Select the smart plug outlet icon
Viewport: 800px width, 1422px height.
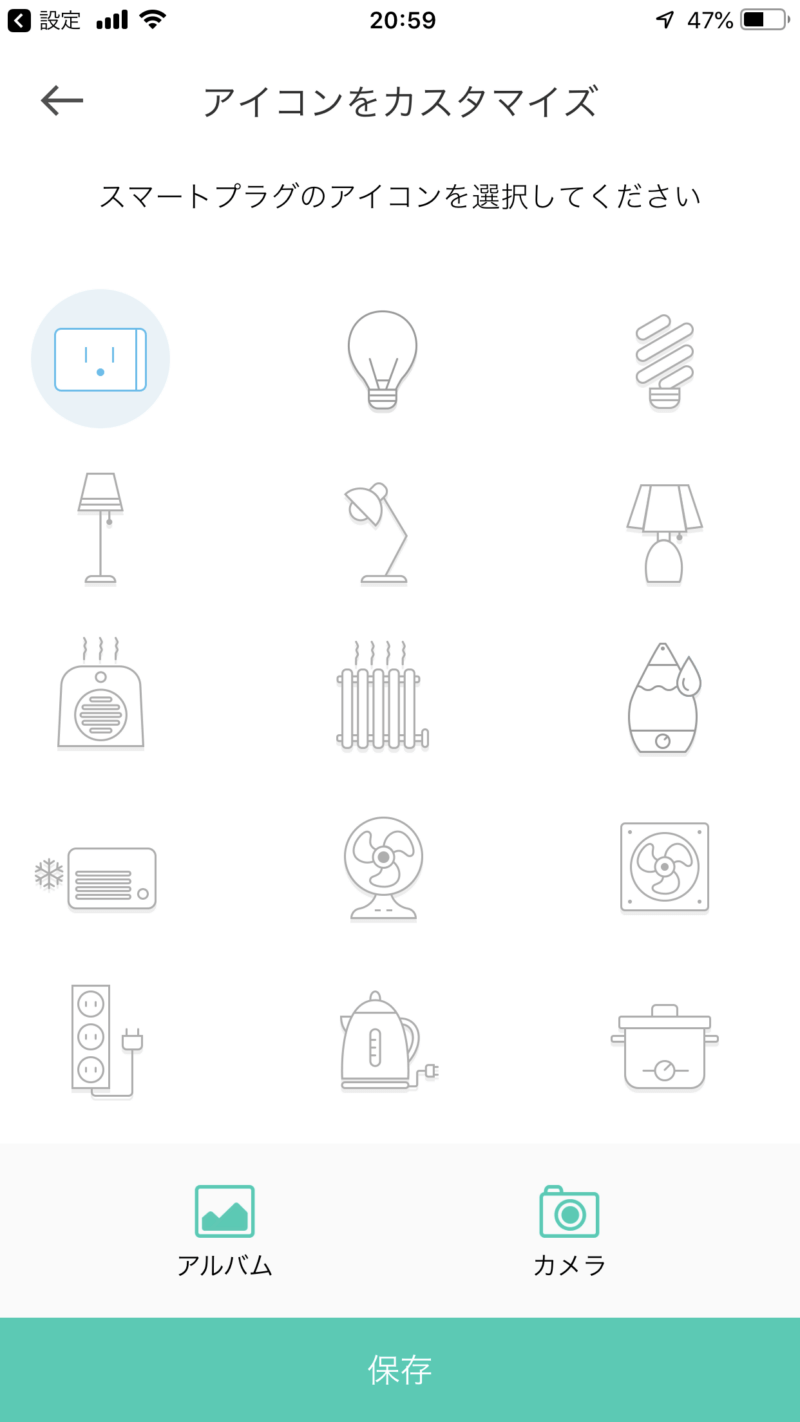(x=100, y=359)
